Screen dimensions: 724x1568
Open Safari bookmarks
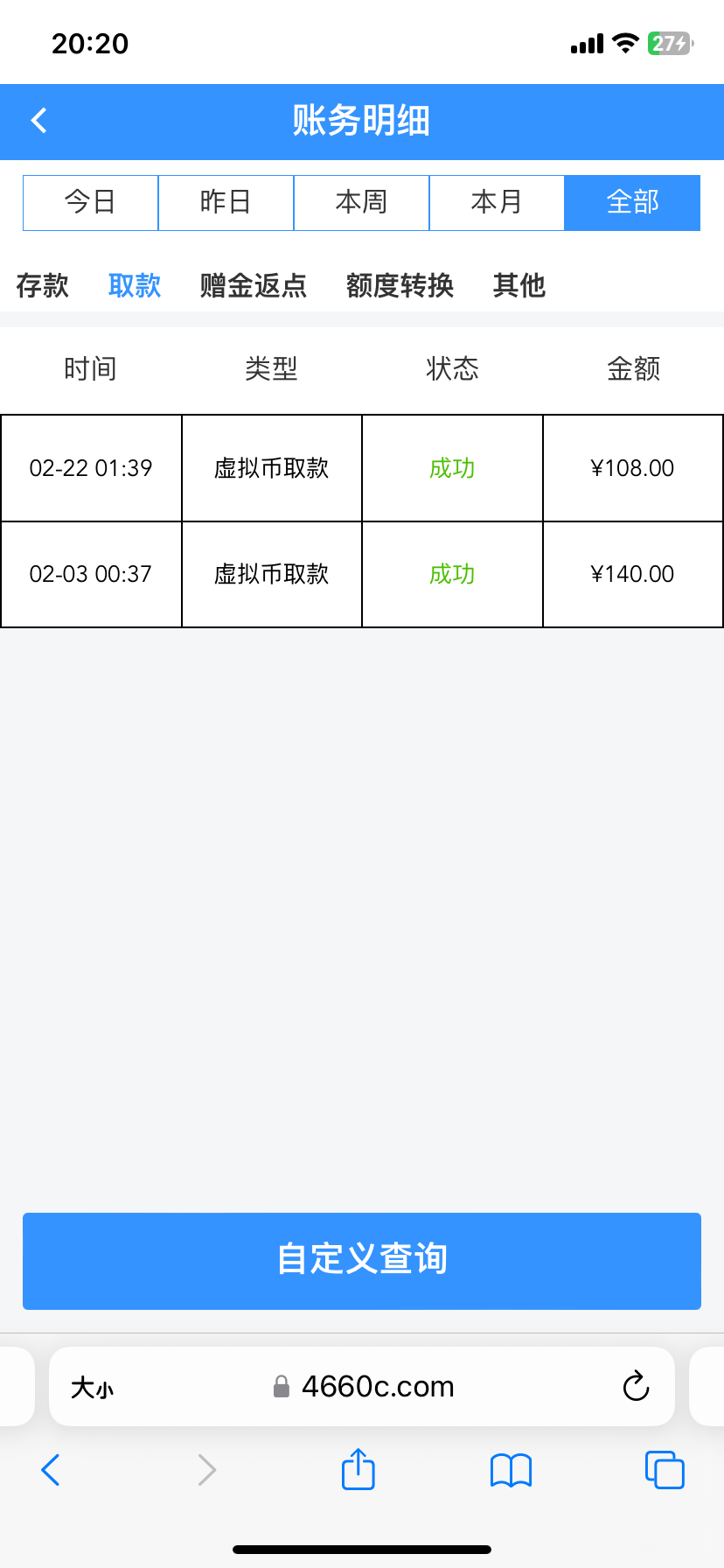tap(511, 1470)
